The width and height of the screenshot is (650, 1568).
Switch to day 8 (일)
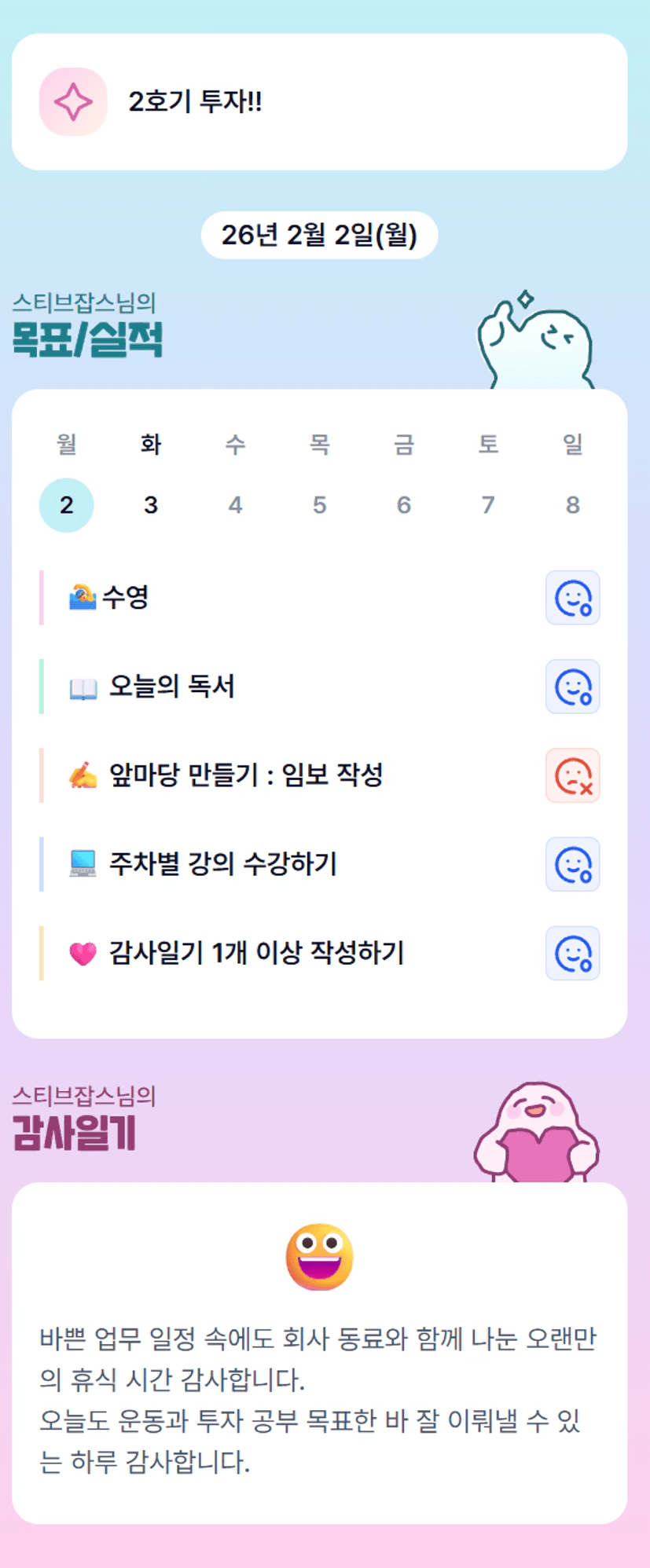pos(573,504)
